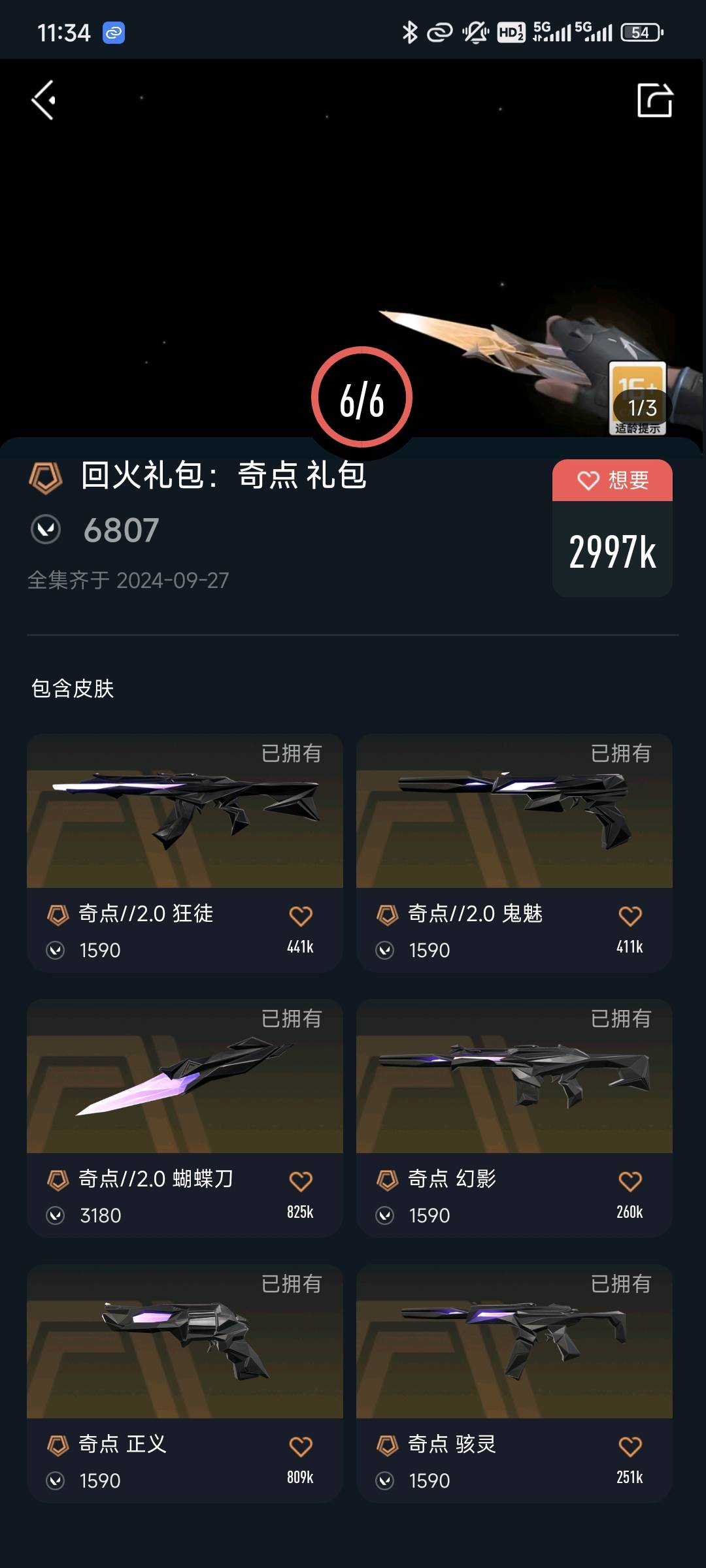Favorite the 奇点//2.0 蝴蝶刀 skin
This screenshot has height=1568, width=706.
click(301, 1181)
